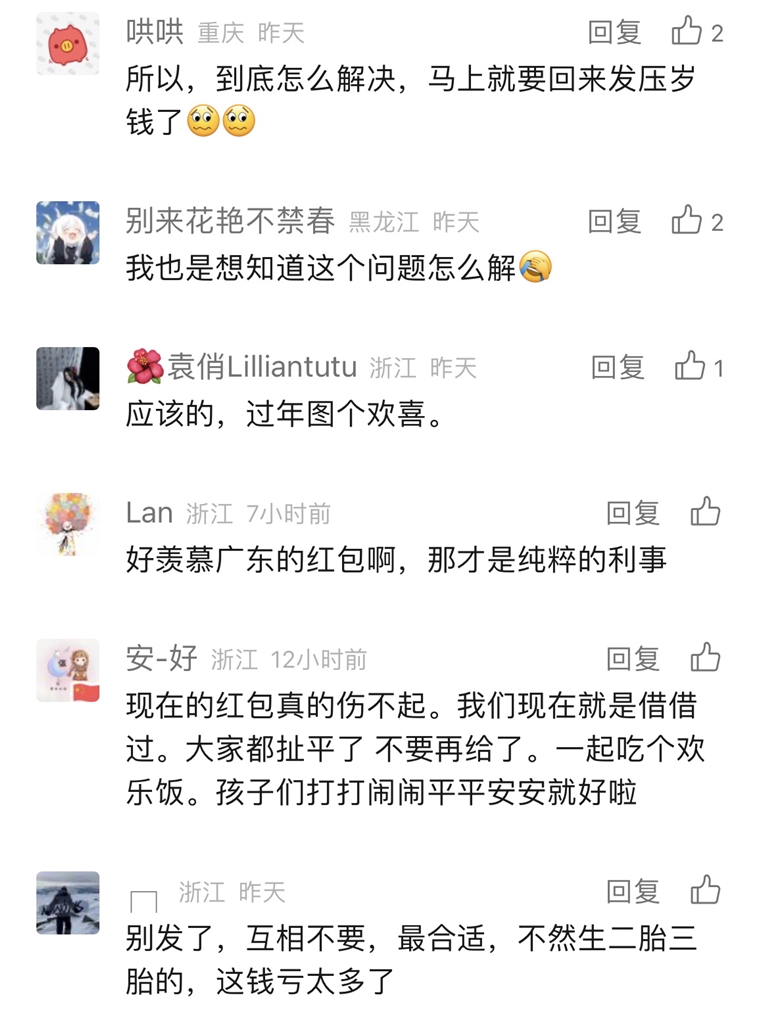Tap Lan's balloon avatar
The width and height of the screenshot is (764, 1023).
coord(68,524)
